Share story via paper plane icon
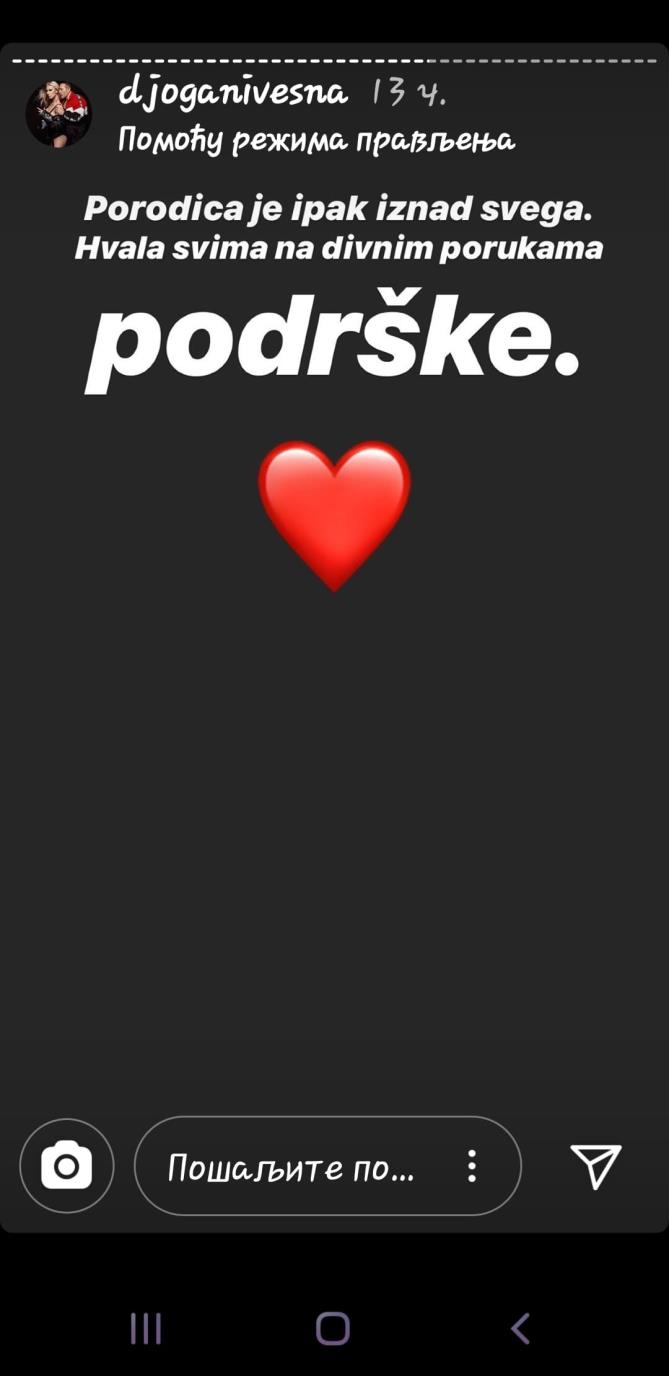Viewport: 669px width, 1376px height. point(596,1166)
